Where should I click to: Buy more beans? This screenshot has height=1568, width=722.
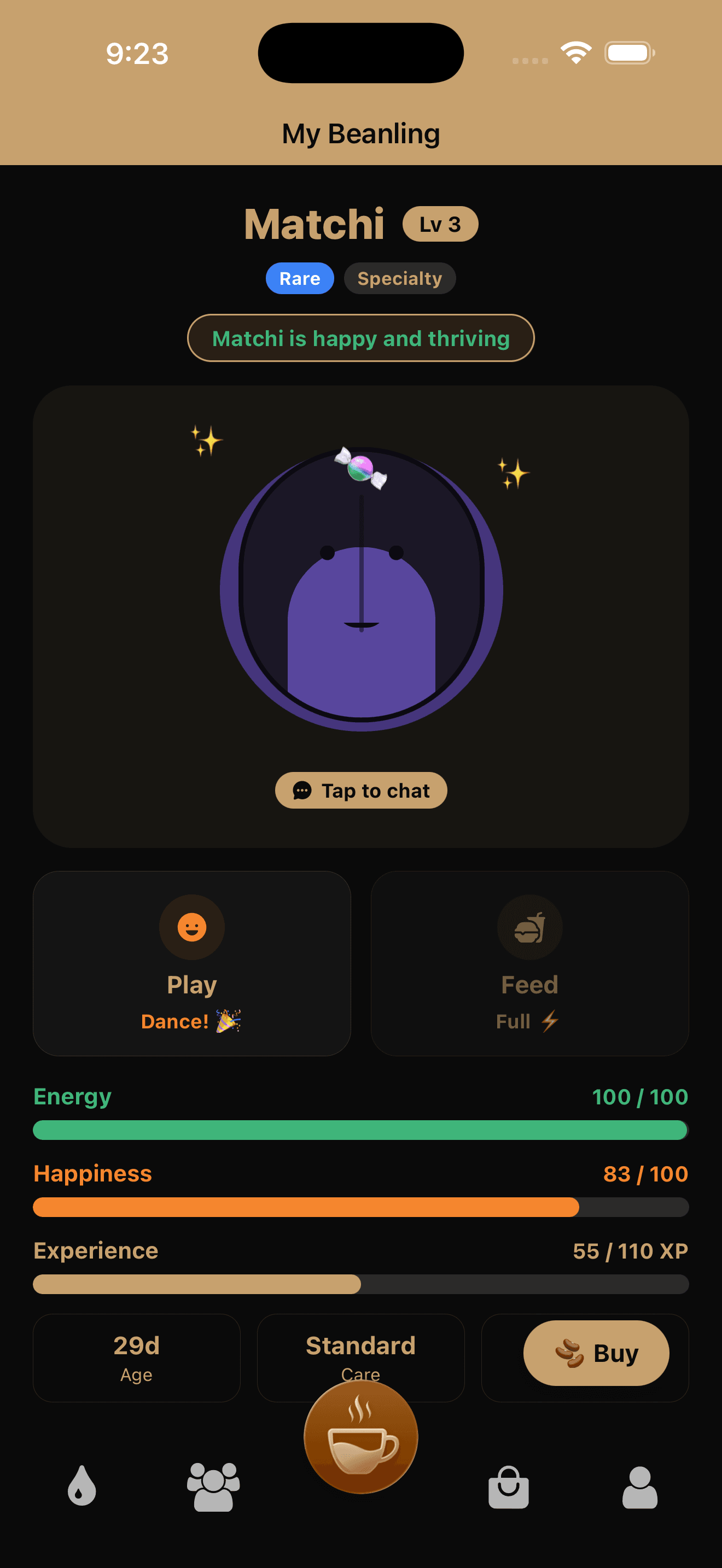tap(596, 1353)
